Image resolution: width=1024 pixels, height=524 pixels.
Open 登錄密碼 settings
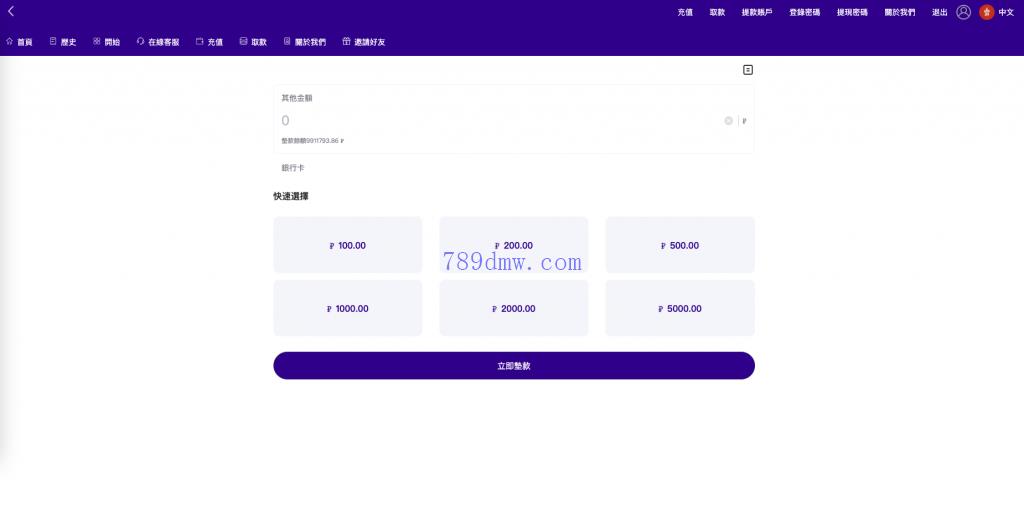(804, 12)
